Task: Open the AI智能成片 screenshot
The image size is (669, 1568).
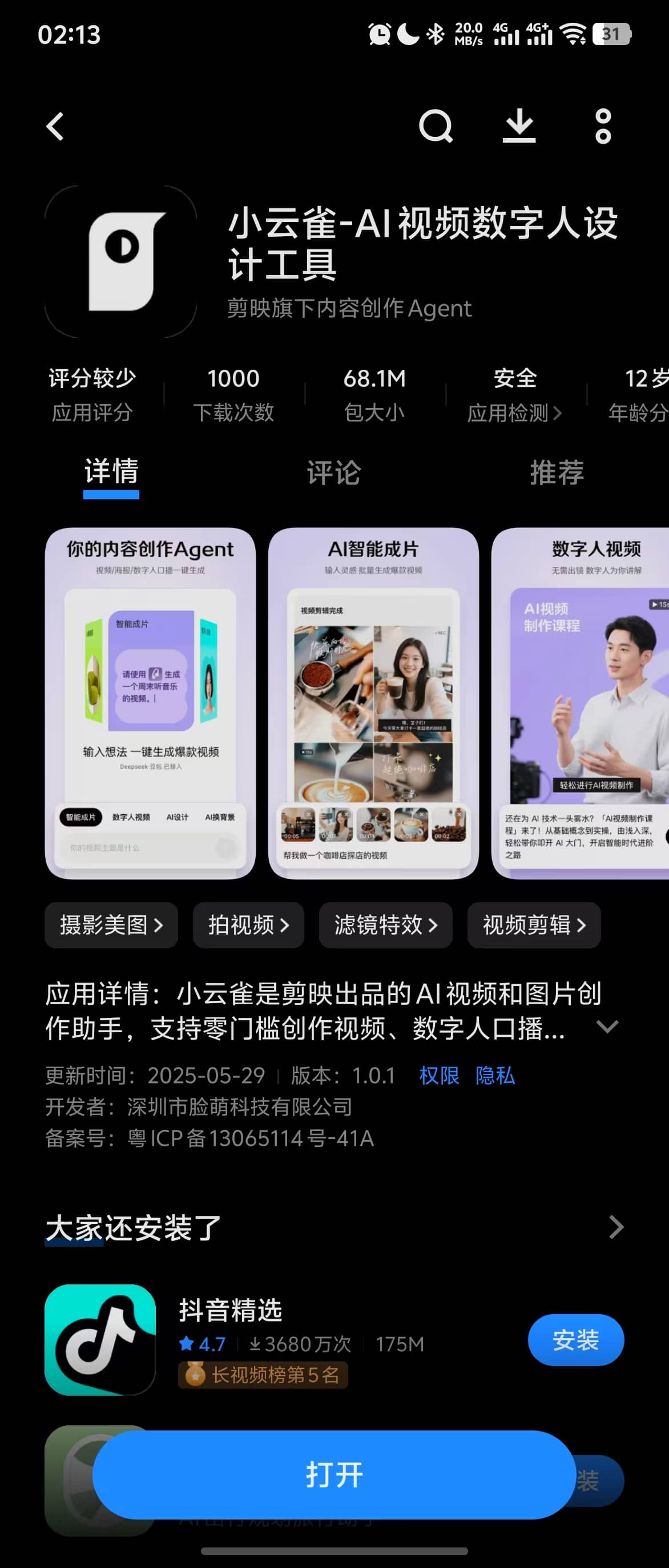Action: (x=373, y=703)
